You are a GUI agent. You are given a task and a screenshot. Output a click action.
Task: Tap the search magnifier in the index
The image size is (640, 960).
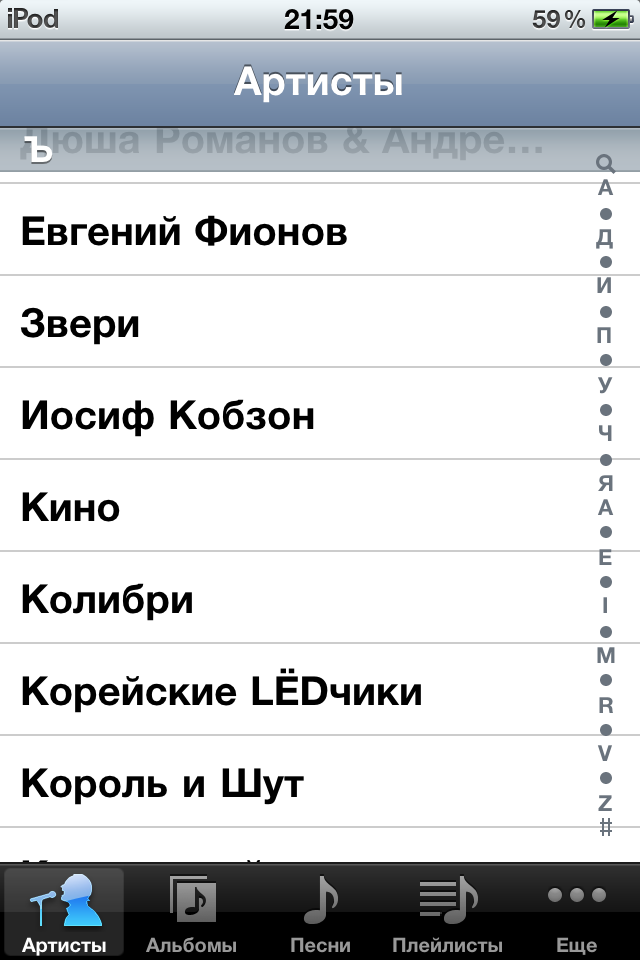(x=605, y=163)
